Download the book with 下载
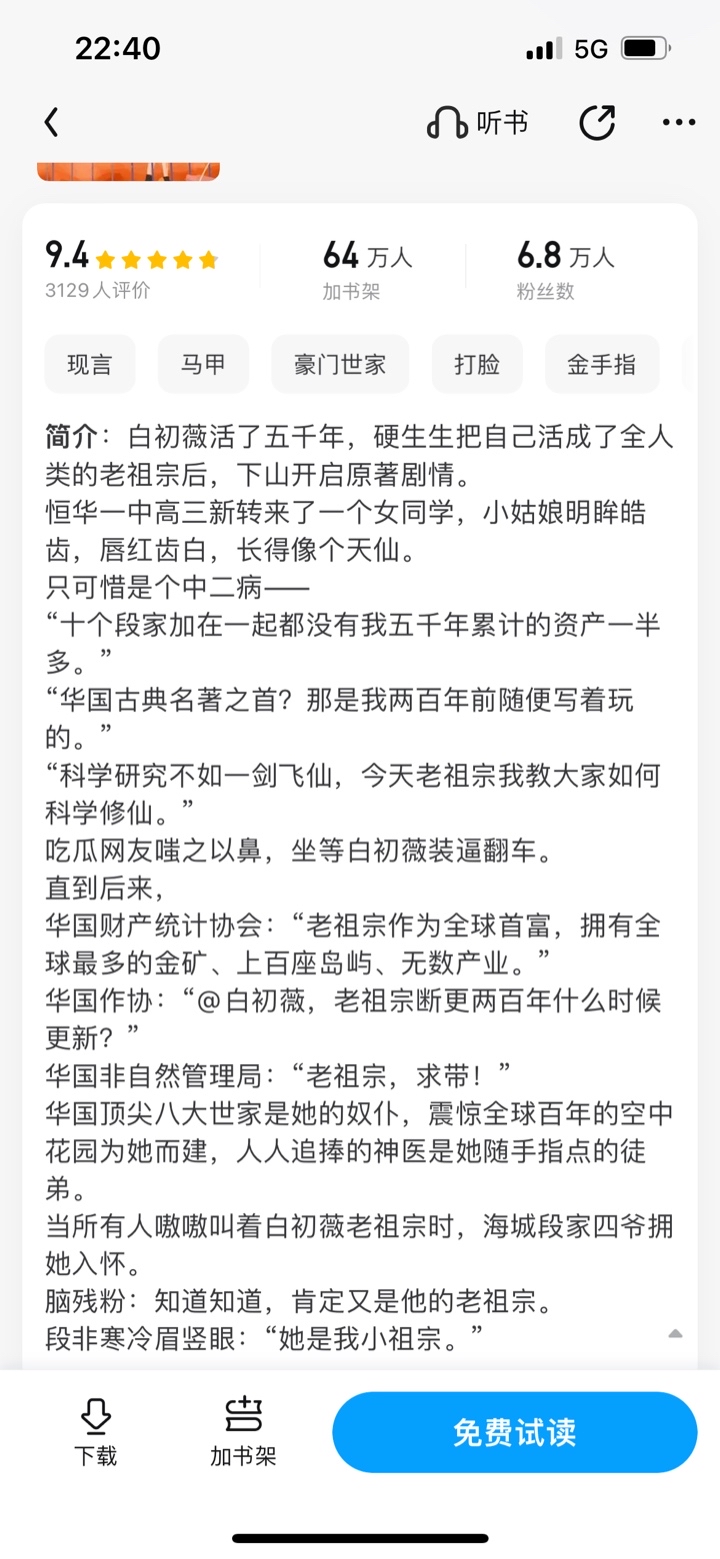This screenshot has height=1559, width=720. click(x=95, y=1432)
